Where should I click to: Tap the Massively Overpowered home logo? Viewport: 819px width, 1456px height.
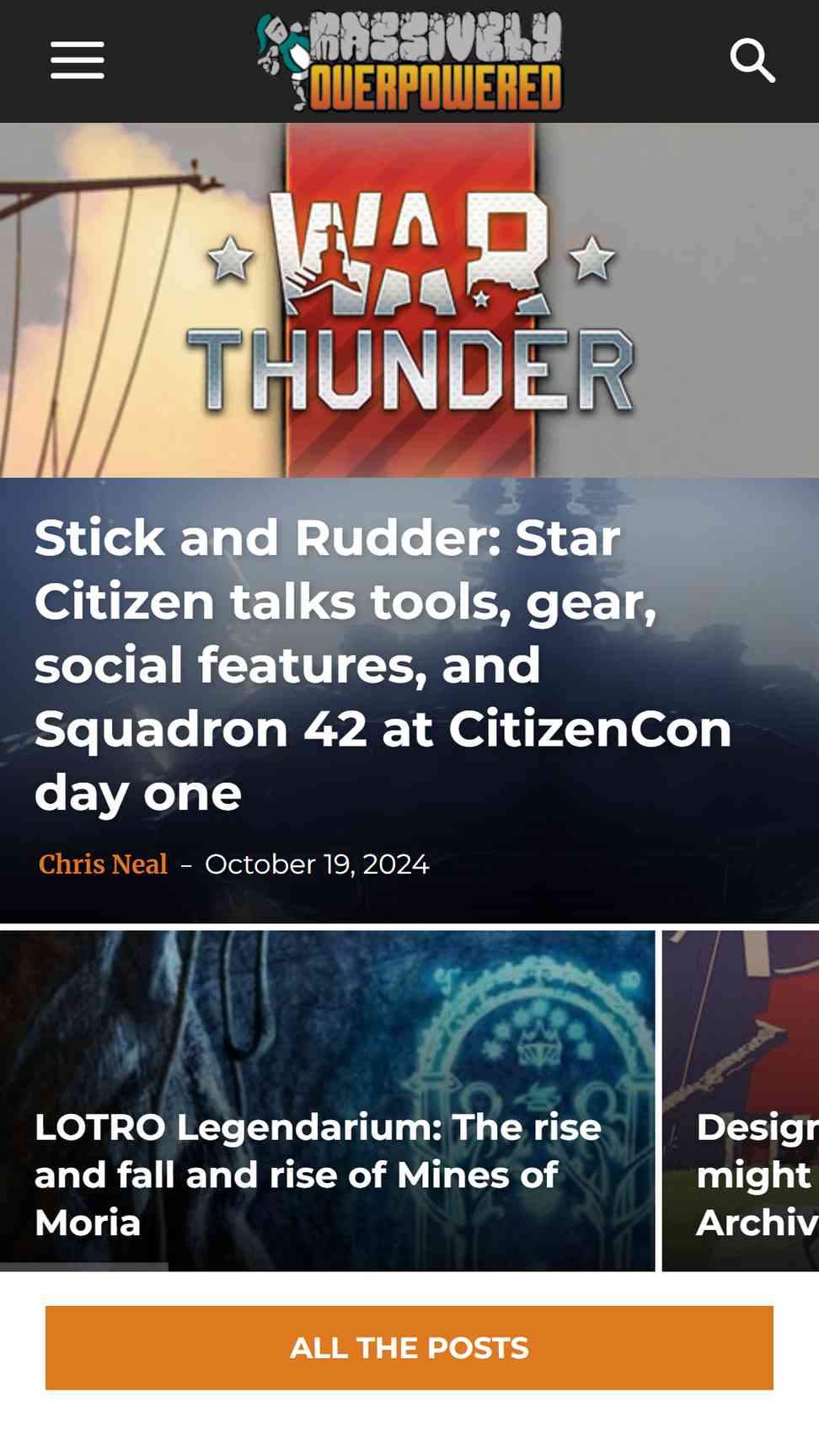(x=409, y=62)
